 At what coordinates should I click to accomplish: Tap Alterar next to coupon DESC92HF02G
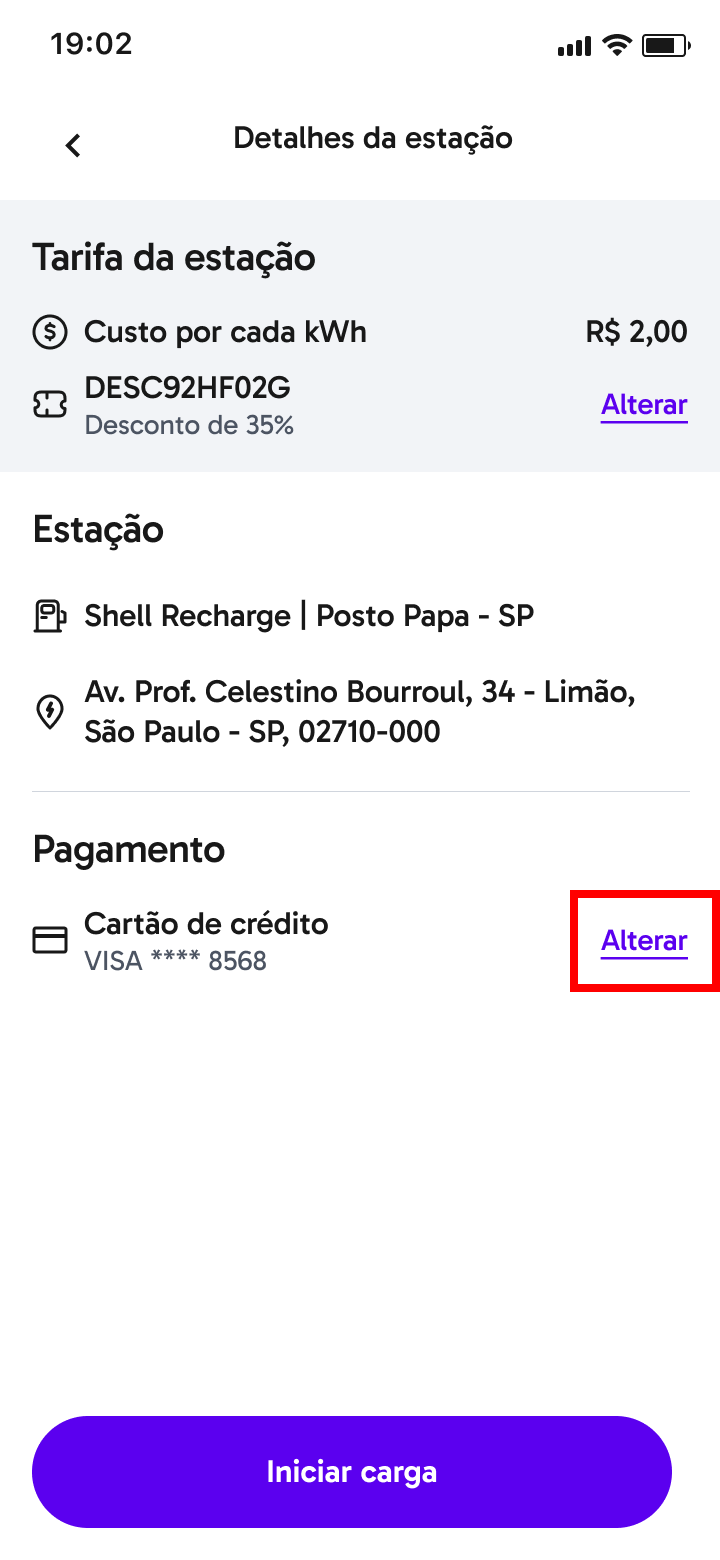pos(644,405)
